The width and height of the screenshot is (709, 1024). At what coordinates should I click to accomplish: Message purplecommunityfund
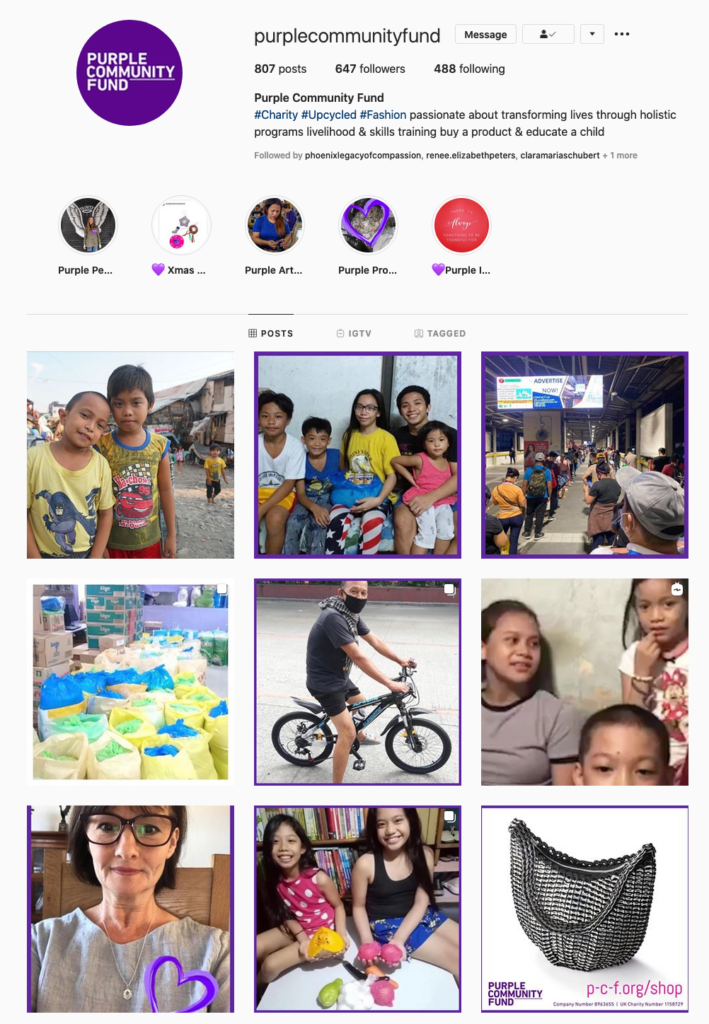point(485,35)
